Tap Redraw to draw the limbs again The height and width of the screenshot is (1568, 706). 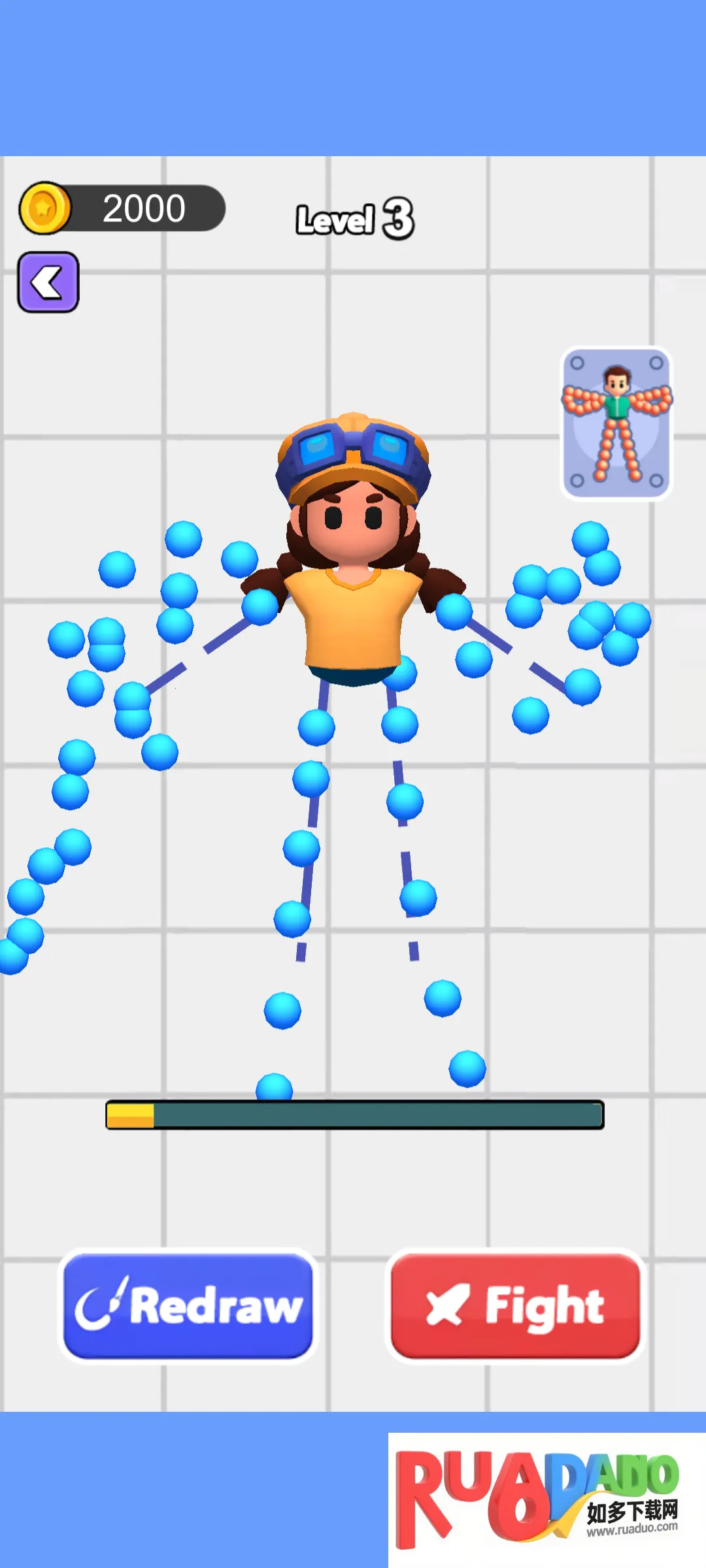pyautogui.click(x=188, y=1305)
